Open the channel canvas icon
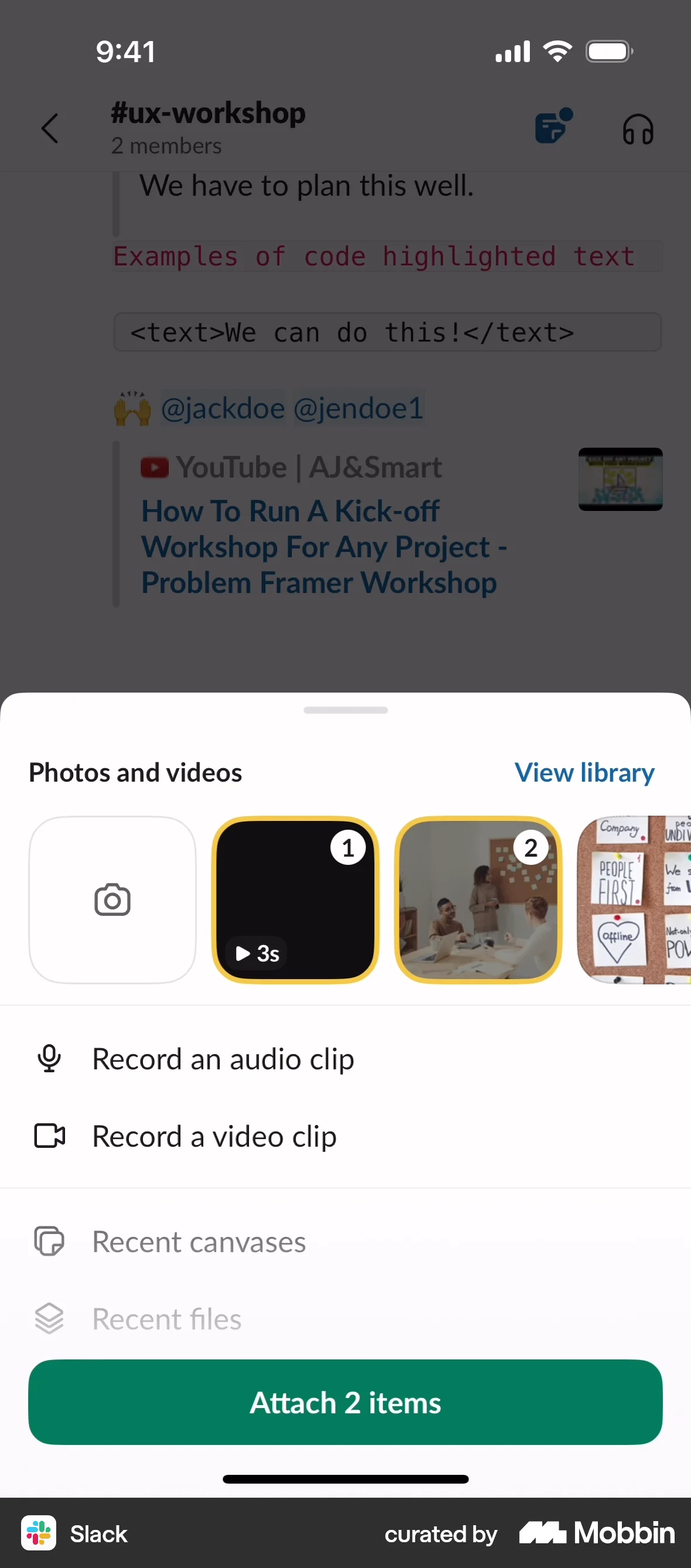The width and height of the screenshot is (691, 1568). (552, 127)
